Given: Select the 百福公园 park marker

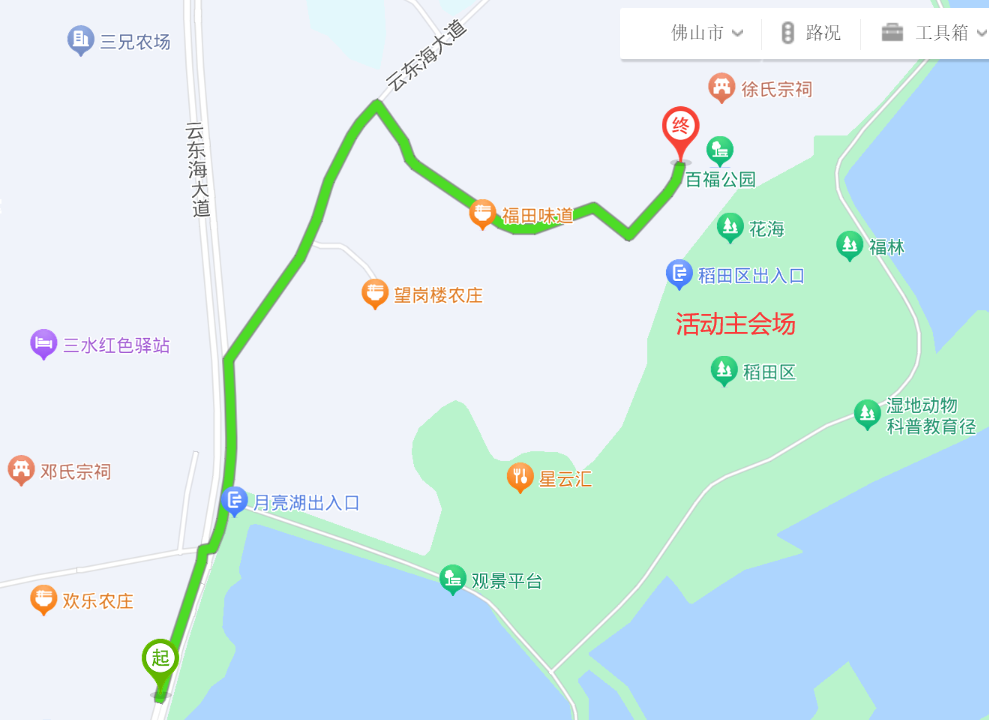Looking at the screenshot, I should 719,151.
